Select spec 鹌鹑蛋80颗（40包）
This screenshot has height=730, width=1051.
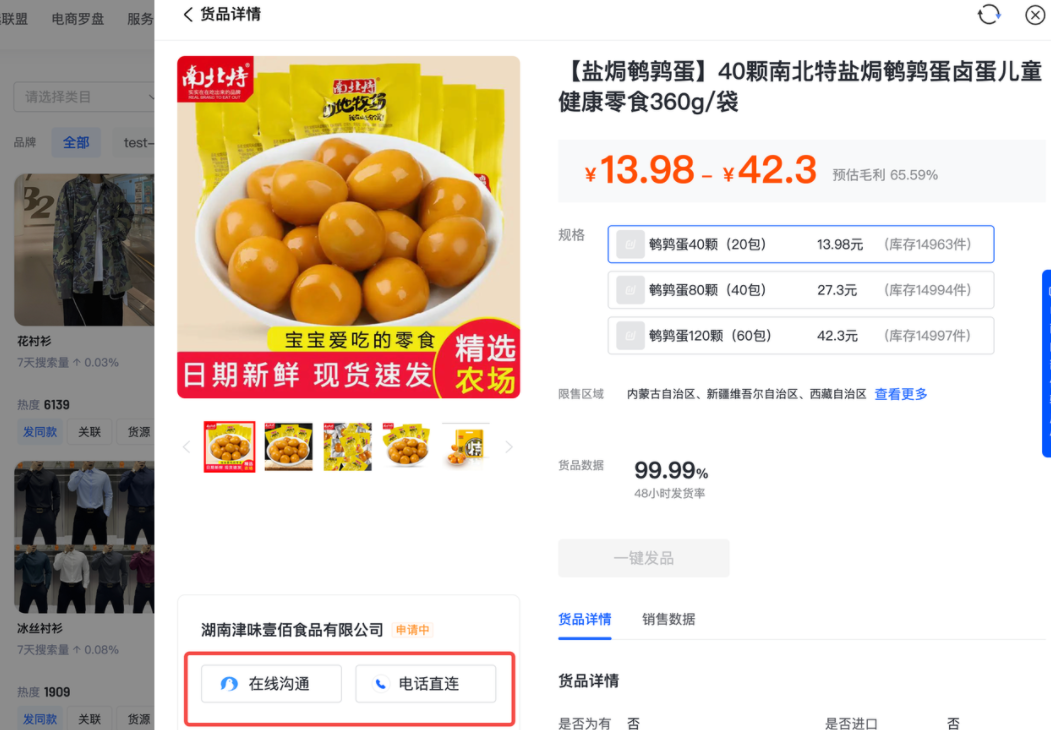(800, 290)
